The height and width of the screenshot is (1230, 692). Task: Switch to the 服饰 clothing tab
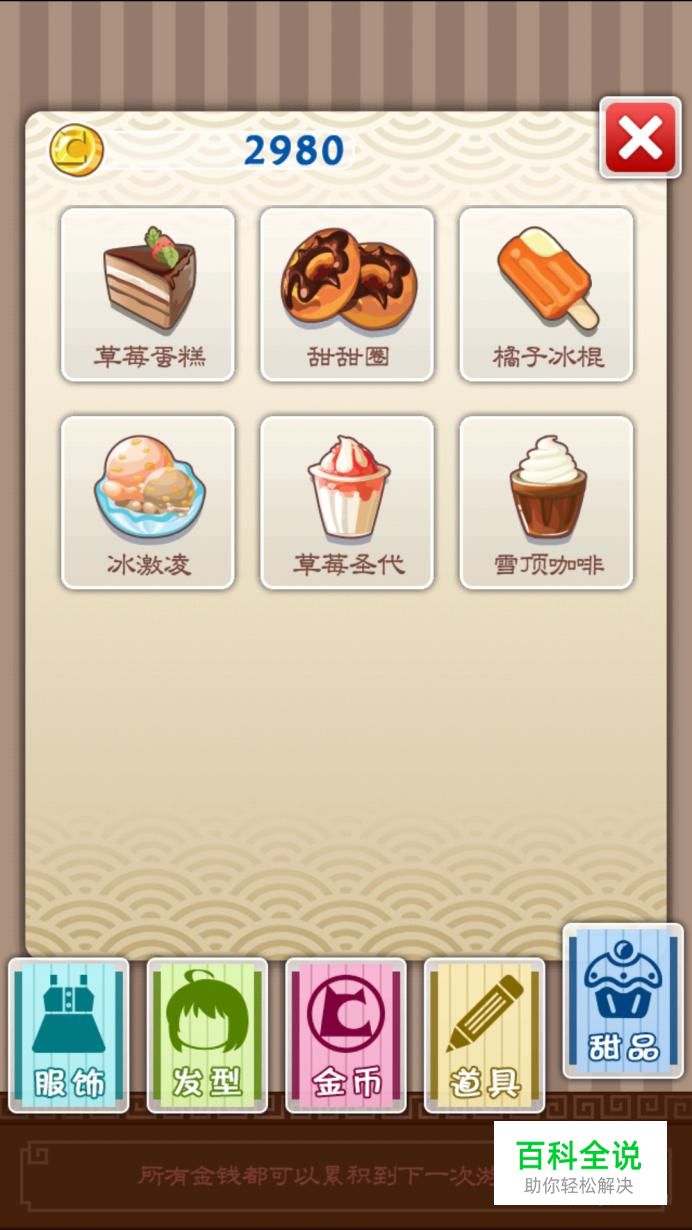(x=69, y=1035)
